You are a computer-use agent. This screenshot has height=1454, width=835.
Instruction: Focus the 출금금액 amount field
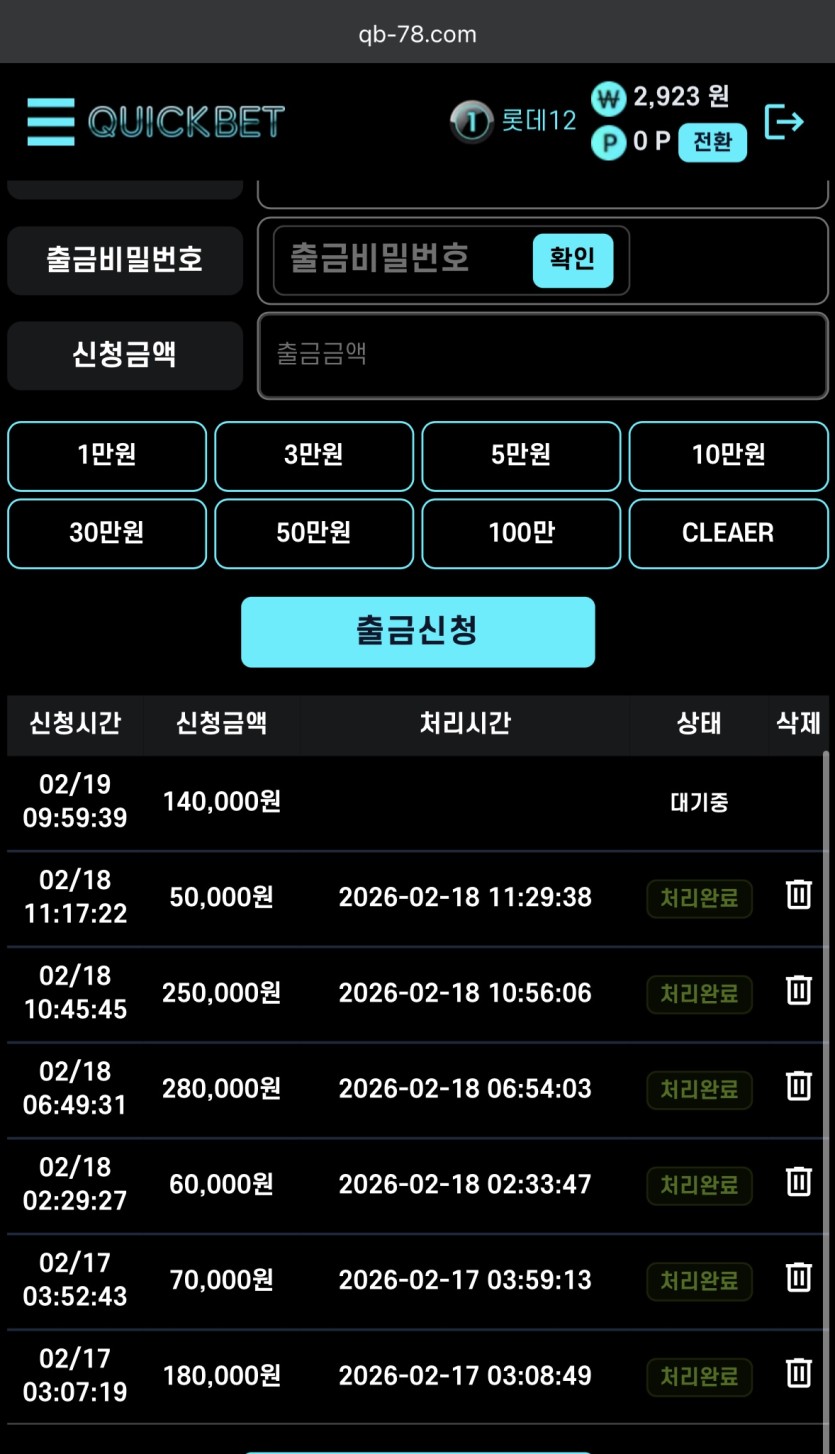tap(542, 354)
